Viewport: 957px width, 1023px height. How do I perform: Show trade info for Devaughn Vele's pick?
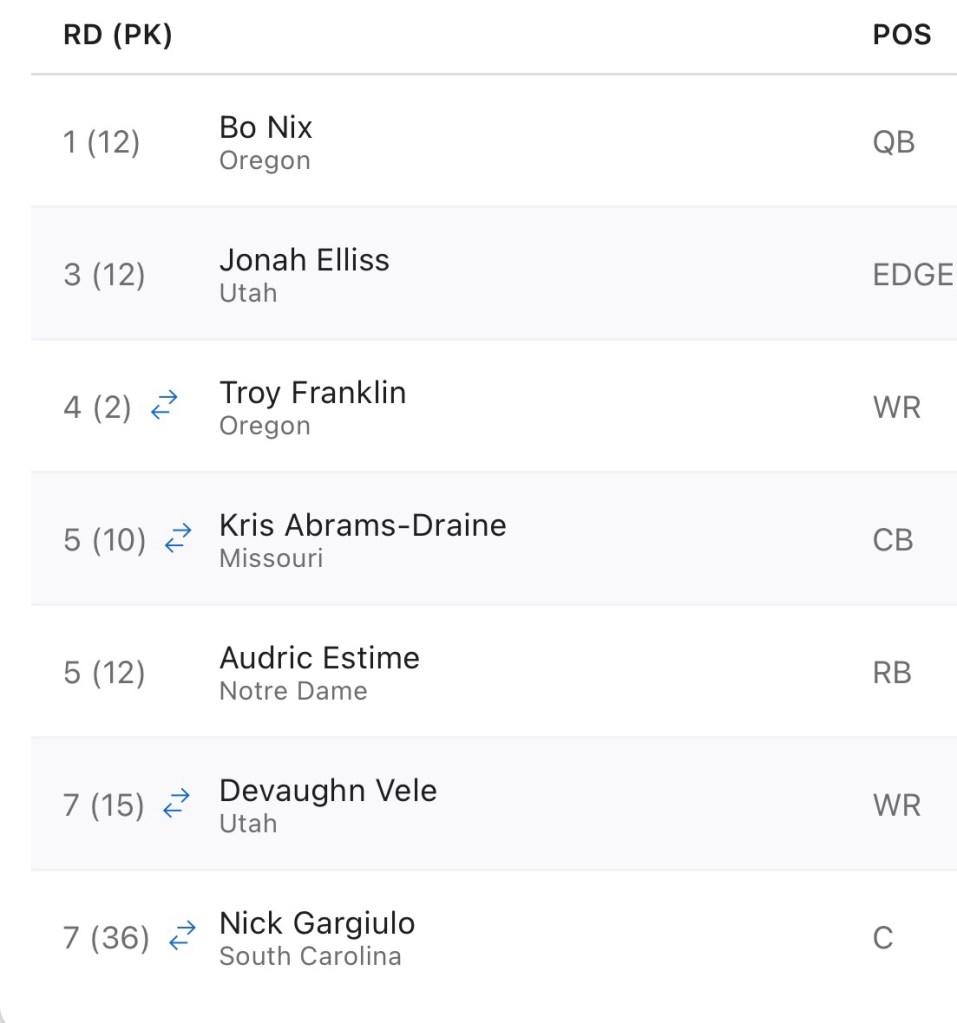coord(177,803)
